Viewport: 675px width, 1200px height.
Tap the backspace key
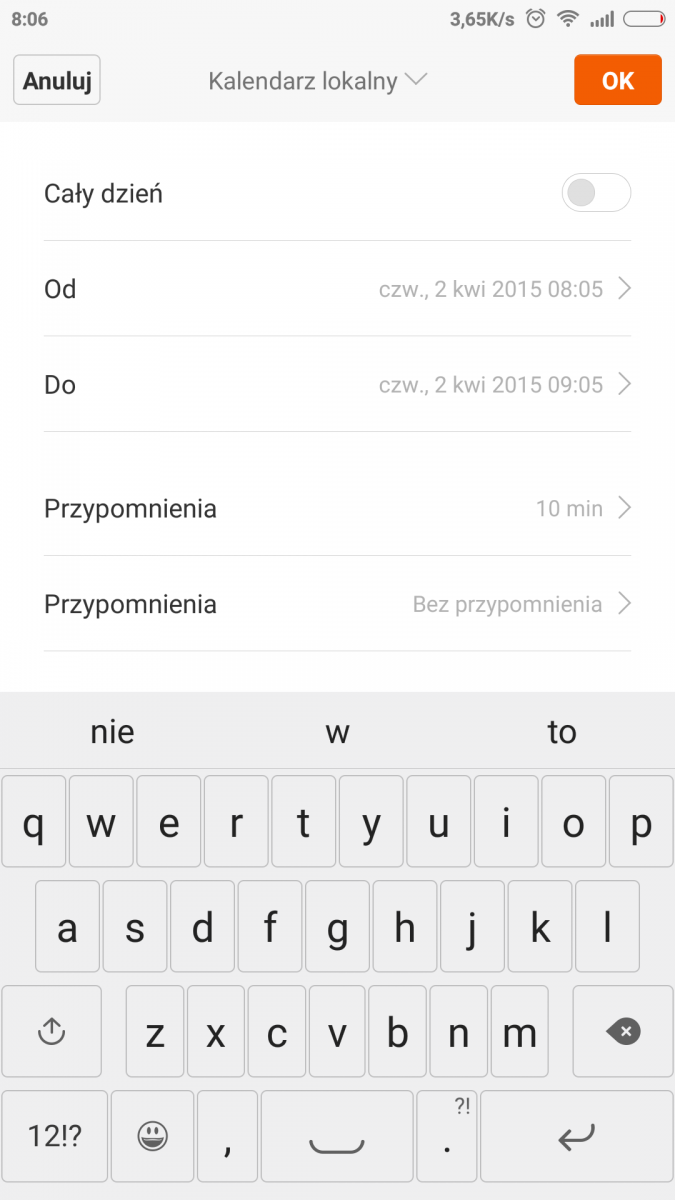point(623,1031)
